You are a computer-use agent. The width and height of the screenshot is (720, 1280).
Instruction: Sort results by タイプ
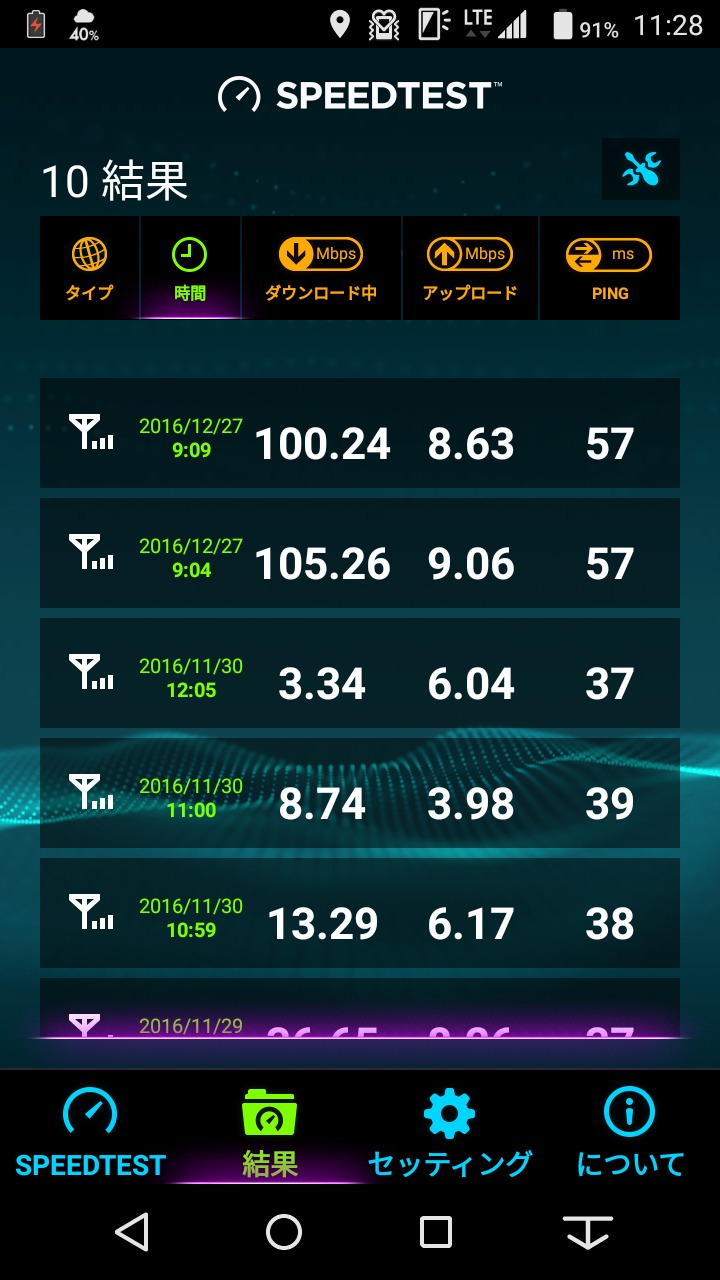pos(90,269)
